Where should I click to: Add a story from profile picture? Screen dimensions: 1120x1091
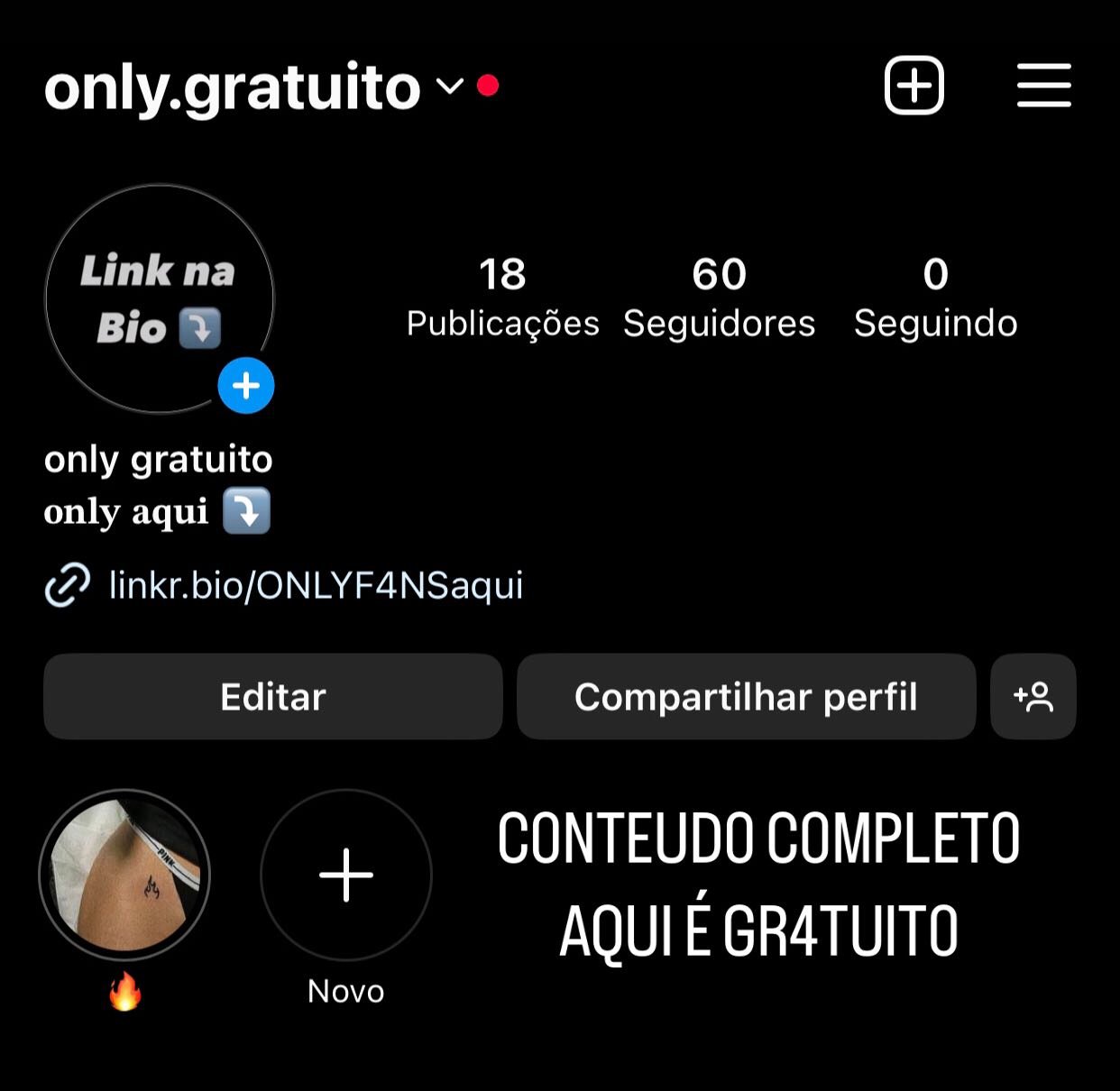(245, 386)
